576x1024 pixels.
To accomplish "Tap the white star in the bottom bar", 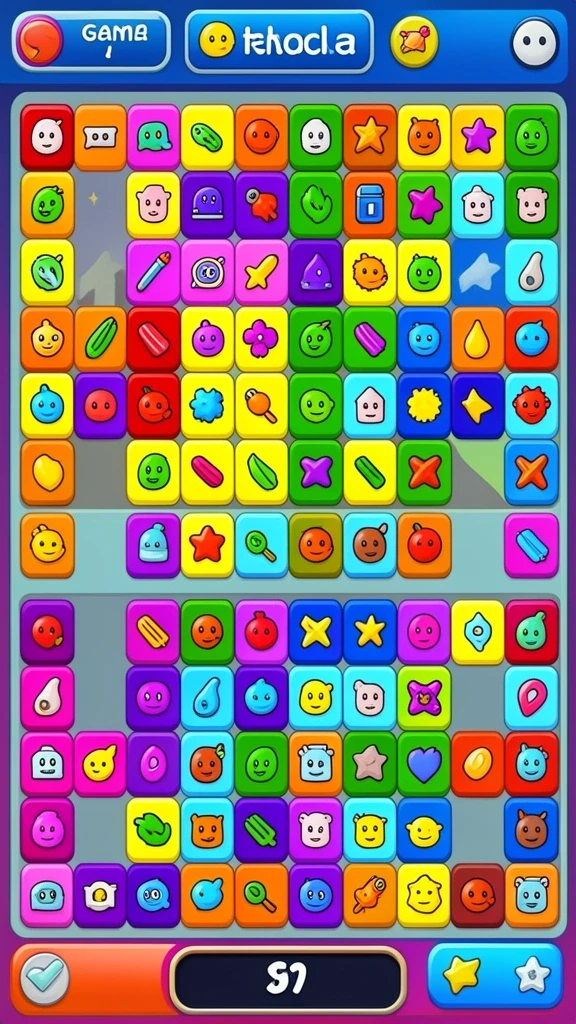I will pos(533,975).
